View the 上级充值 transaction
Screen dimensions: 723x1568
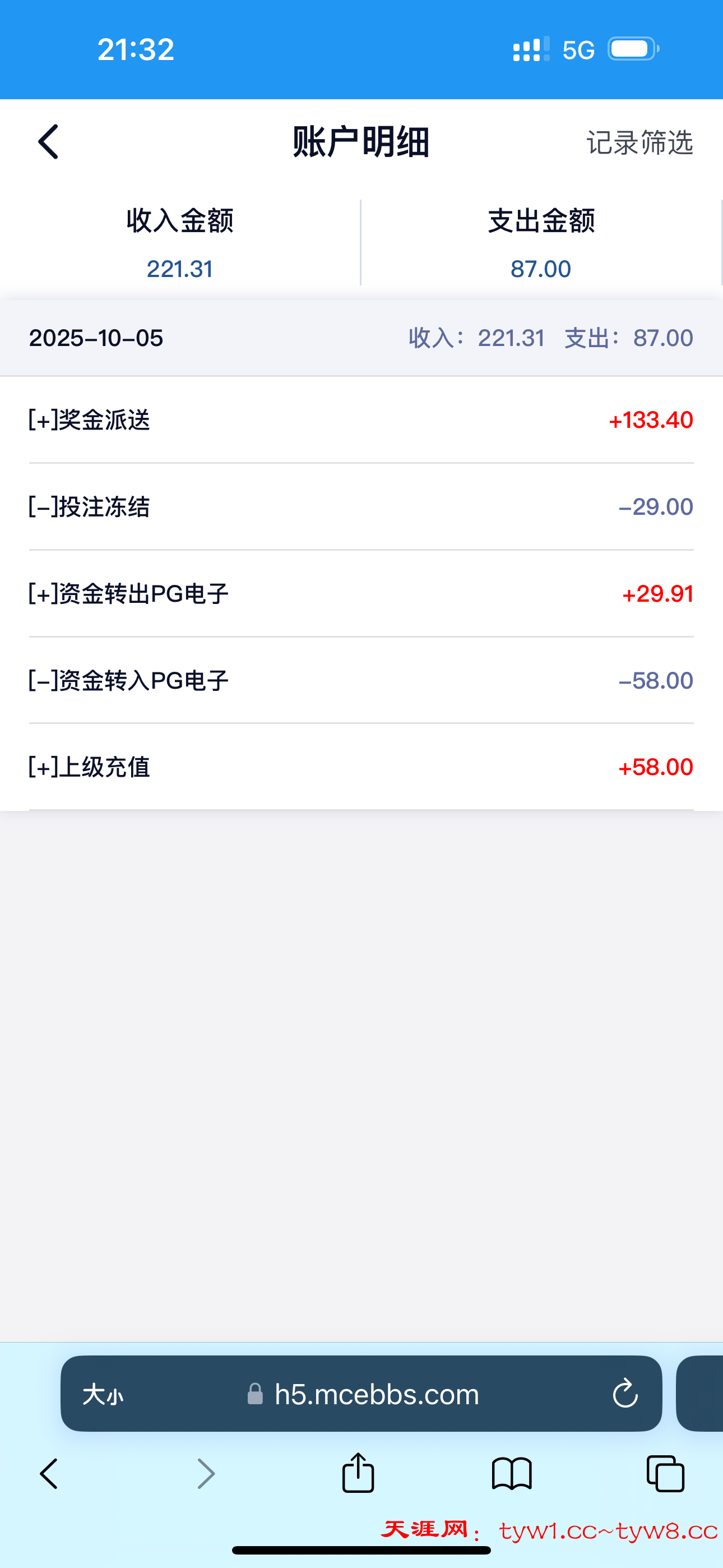[361, 767]
